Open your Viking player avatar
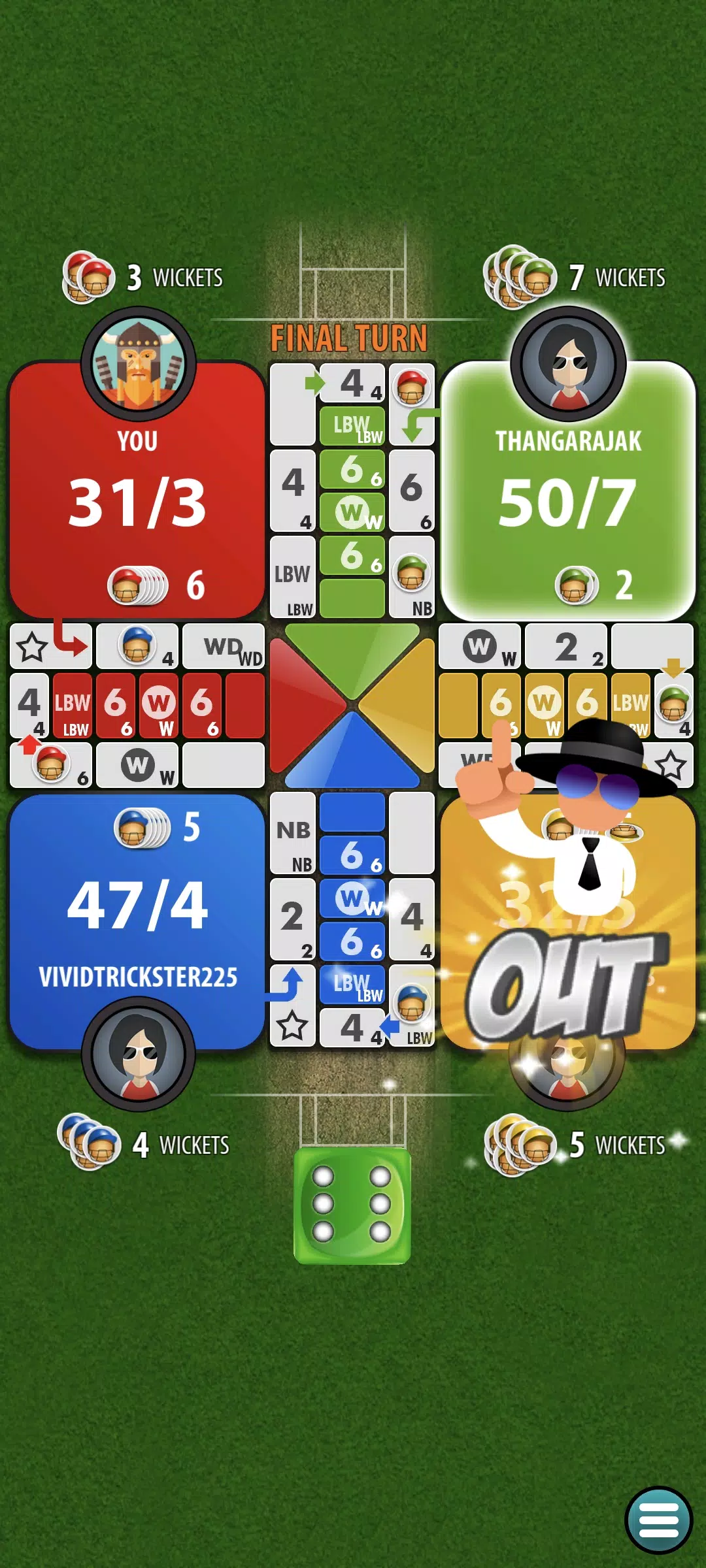The height and width of the screenshot is (1568, 706). (x=138, y=365)
